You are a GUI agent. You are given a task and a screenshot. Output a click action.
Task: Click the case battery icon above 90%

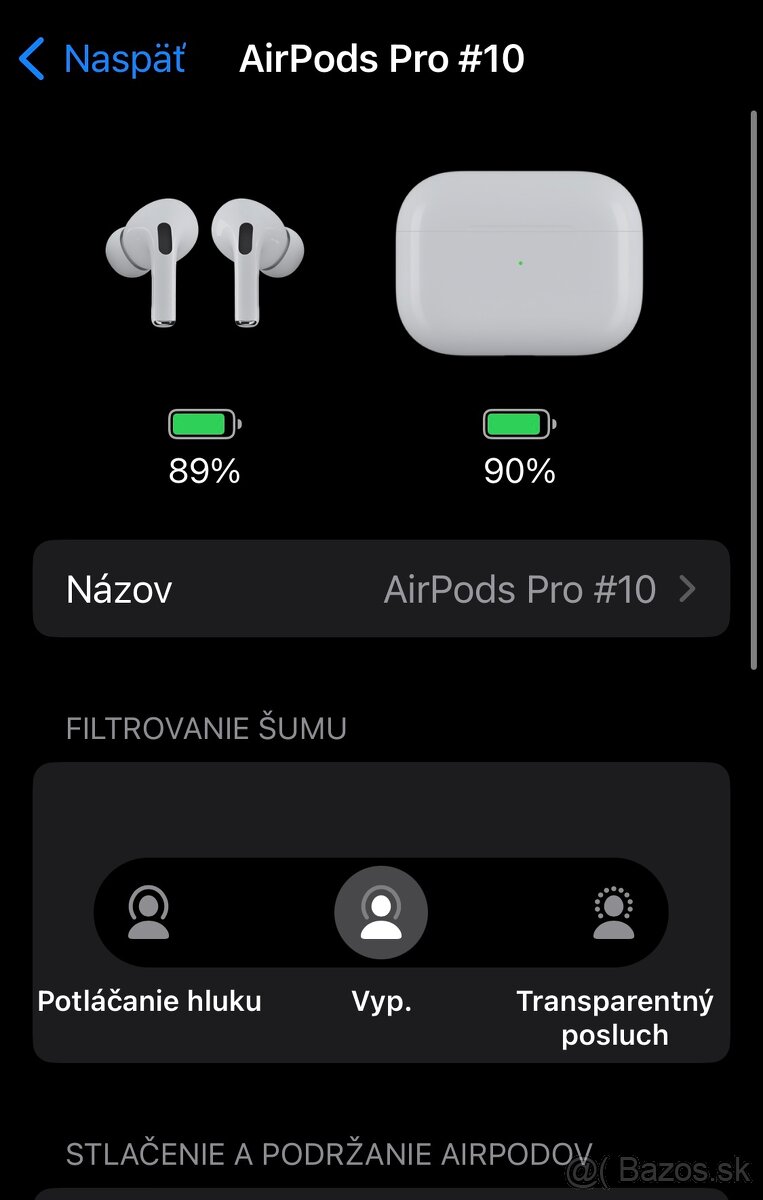518,424
